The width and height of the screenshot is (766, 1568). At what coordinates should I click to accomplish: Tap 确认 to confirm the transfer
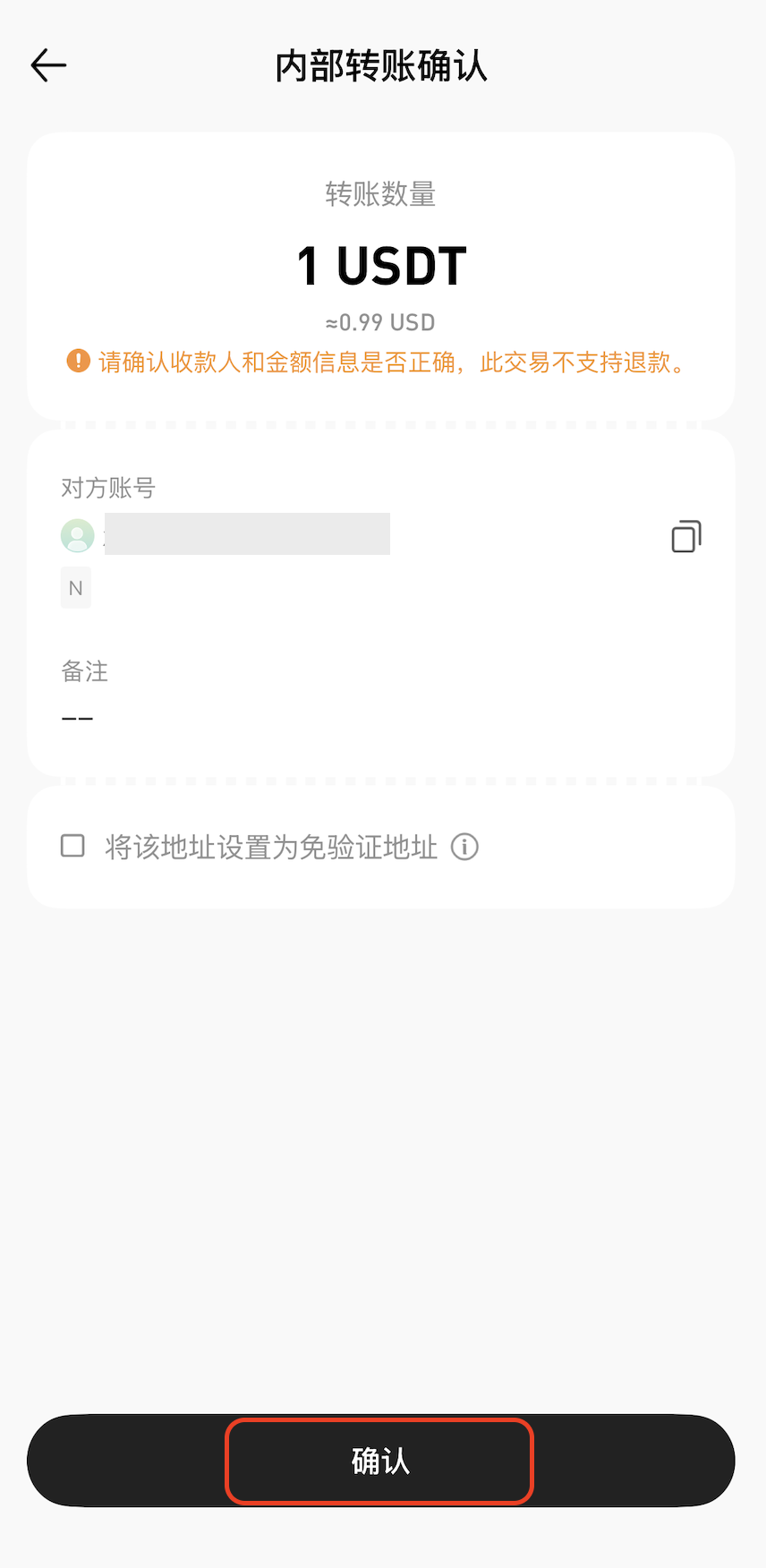(380, 1461)
